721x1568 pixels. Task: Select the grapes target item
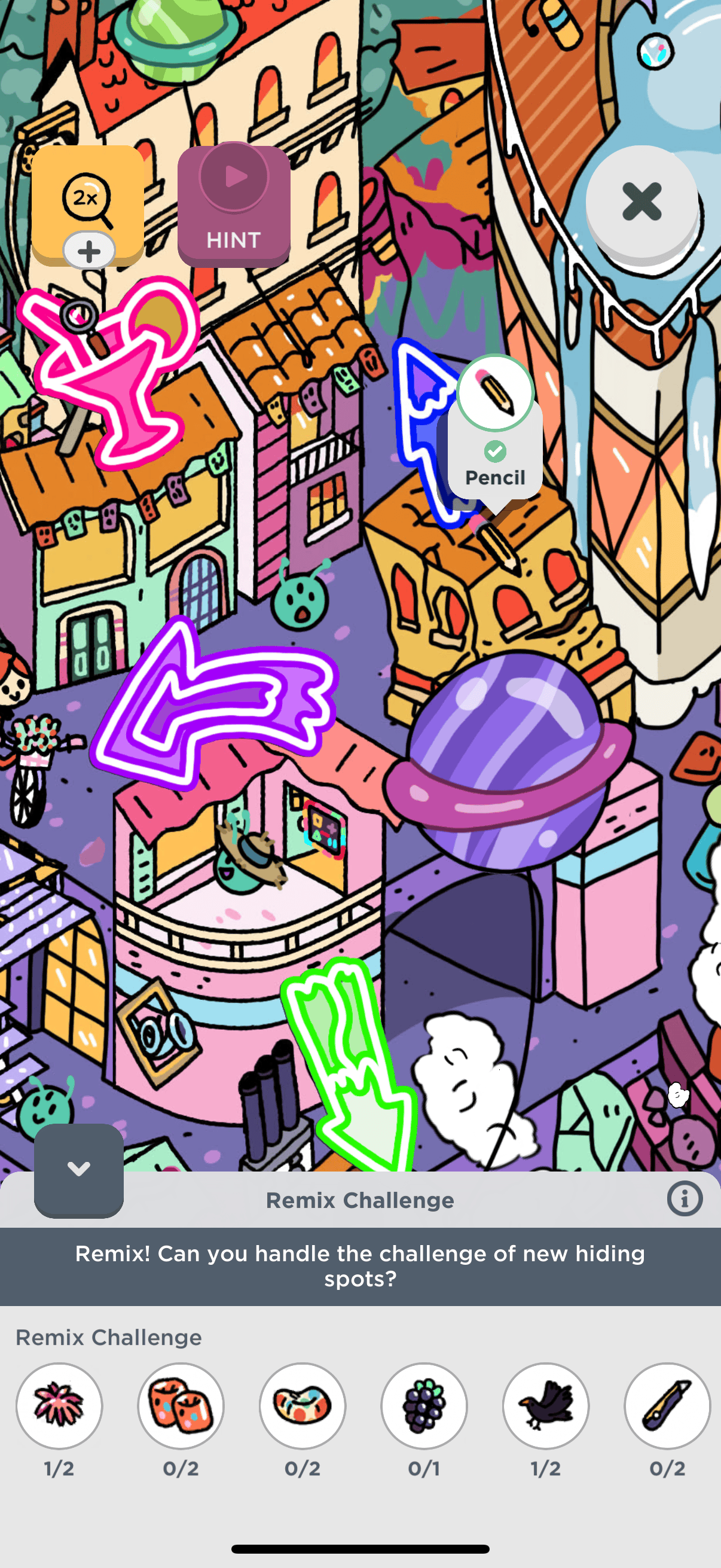[x=424, y=1405]
